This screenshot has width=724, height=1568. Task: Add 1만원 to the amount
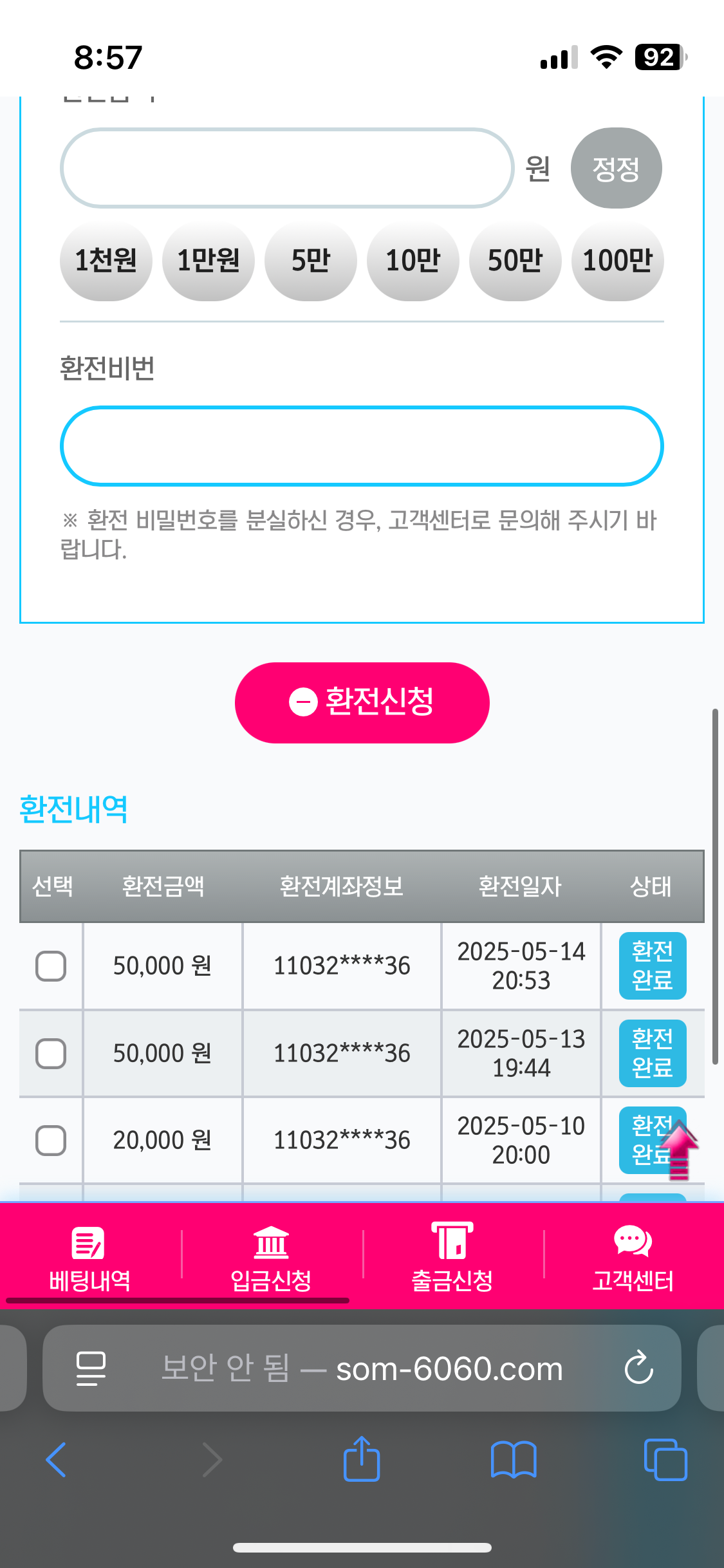(x=209, y=261)
